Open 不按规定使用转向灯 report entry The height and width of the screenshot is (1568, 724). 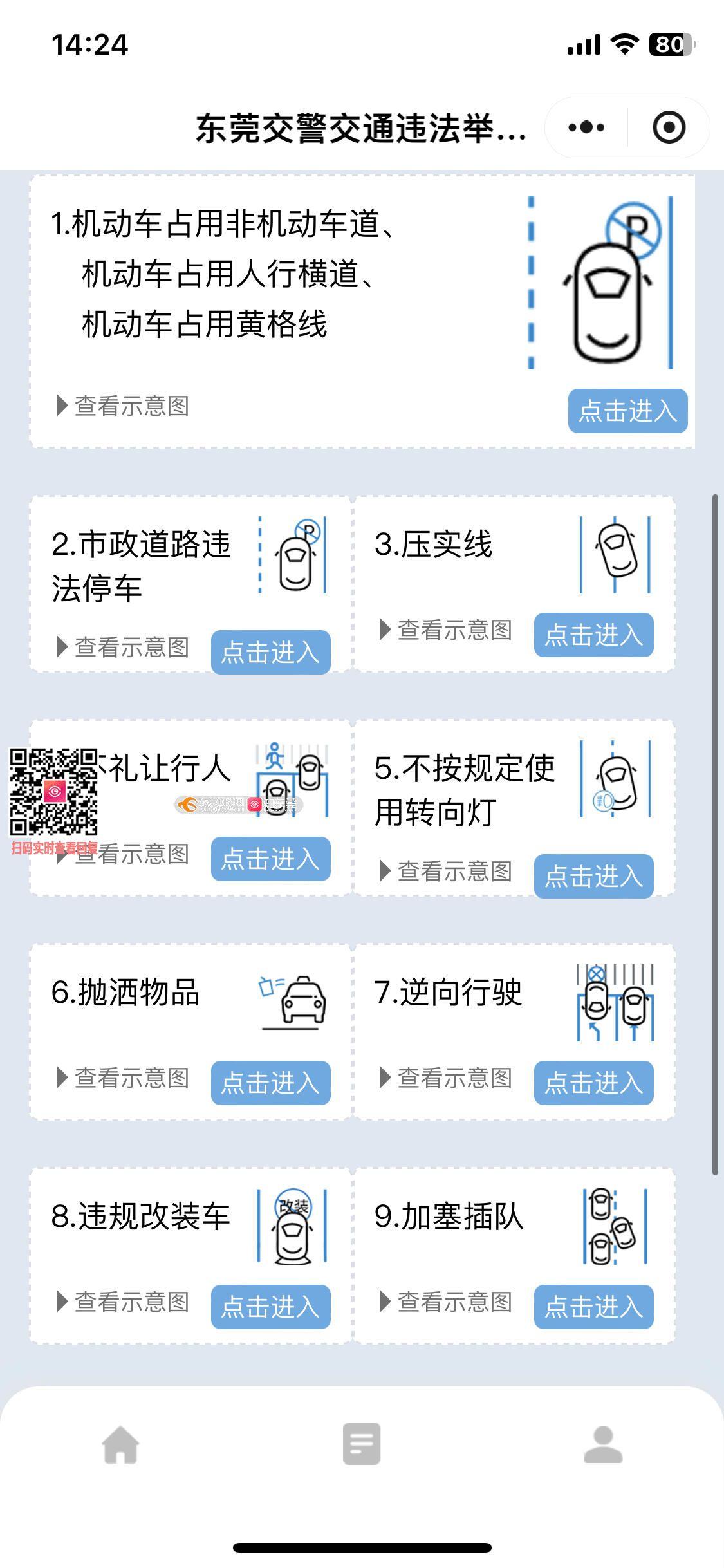coord(593,876)
